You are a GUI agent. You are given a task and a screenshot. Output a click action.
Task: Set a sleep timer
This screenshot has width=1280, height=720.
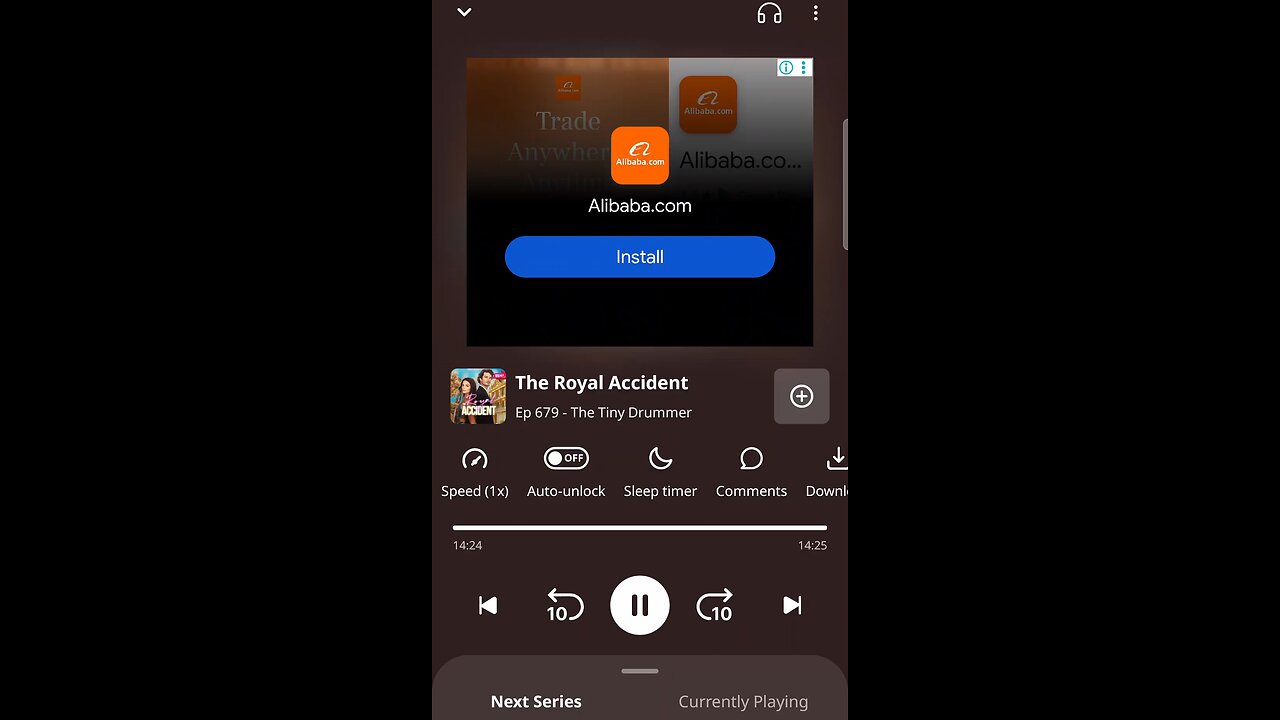pos(660,472)
